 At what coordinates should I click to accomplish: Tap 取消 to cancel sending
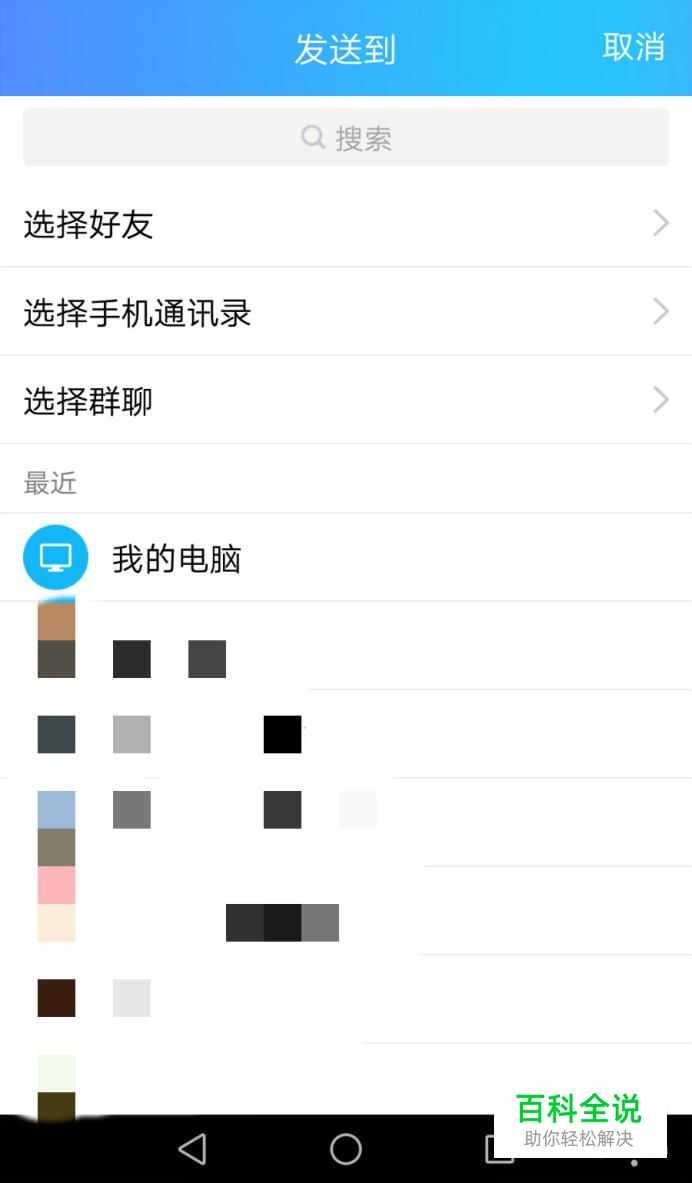click(633, 47)
